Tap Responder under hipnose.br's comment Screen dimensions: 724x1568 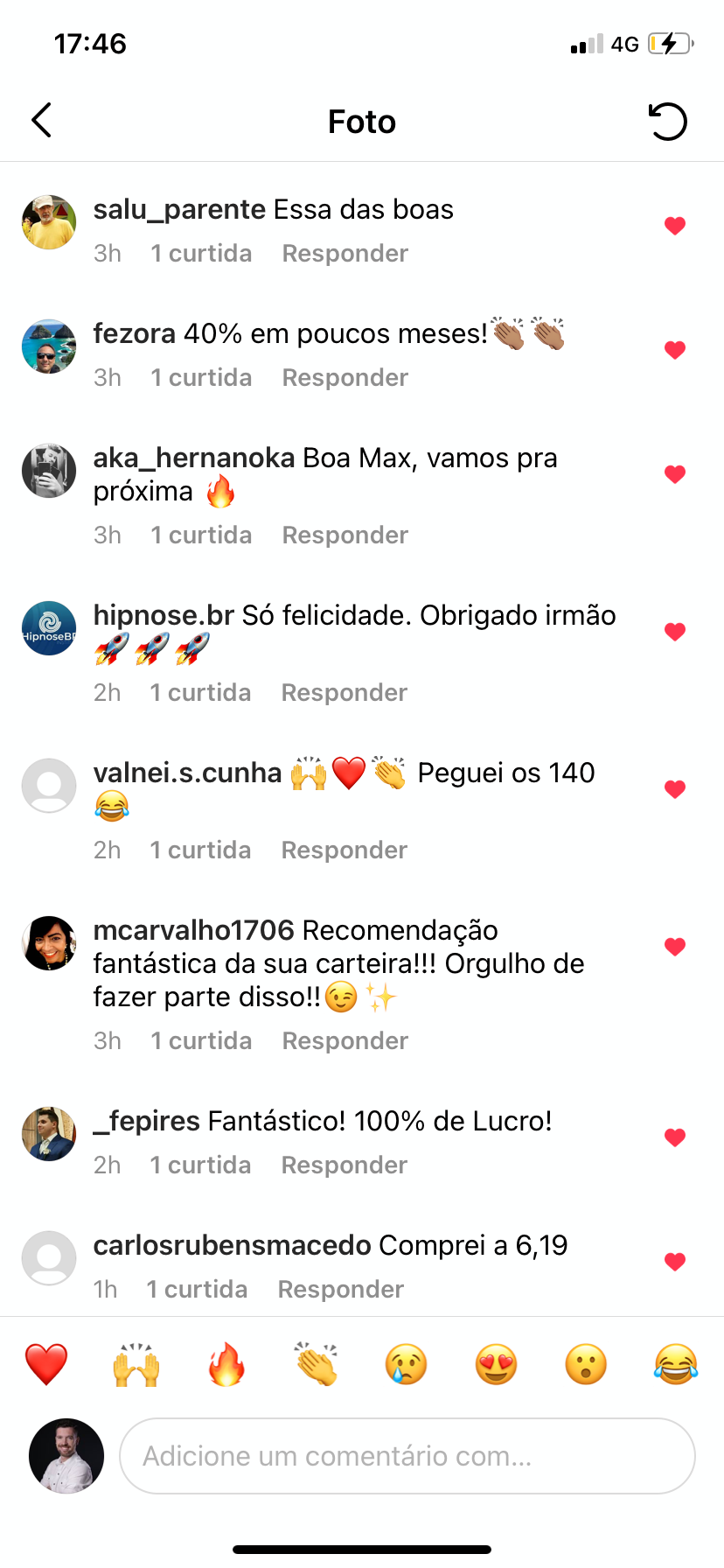(x=344, y=693)
